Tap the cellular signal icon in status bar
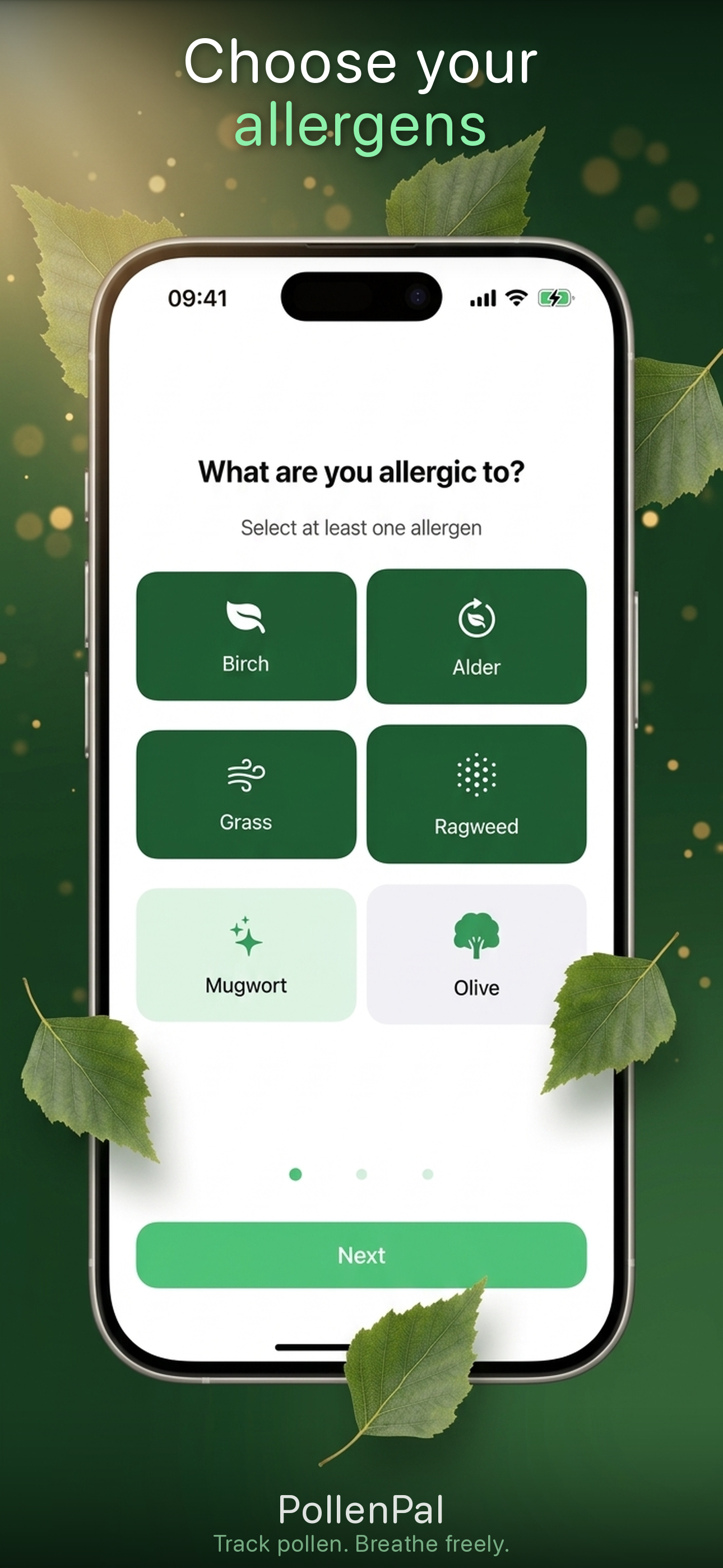Image resolution: width=723 pixels, height=1568 pixels. [481, 298]
